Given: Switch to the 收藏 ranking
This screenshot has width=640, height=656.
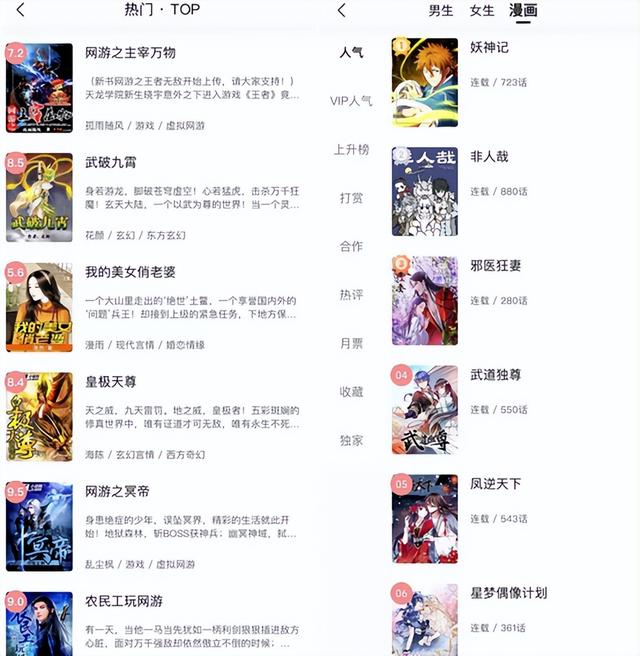Looking at the screenshot, I should pos(351,392).
